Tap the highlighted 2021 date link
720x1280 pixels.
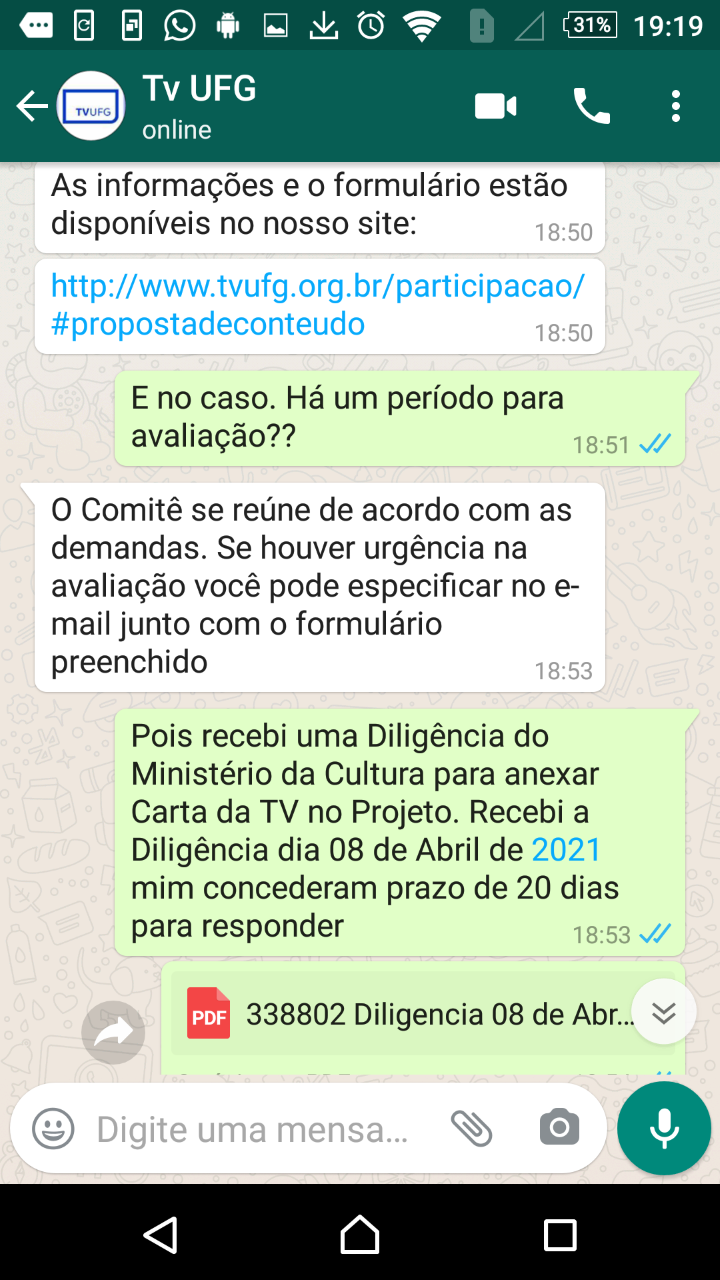[566, 850]
